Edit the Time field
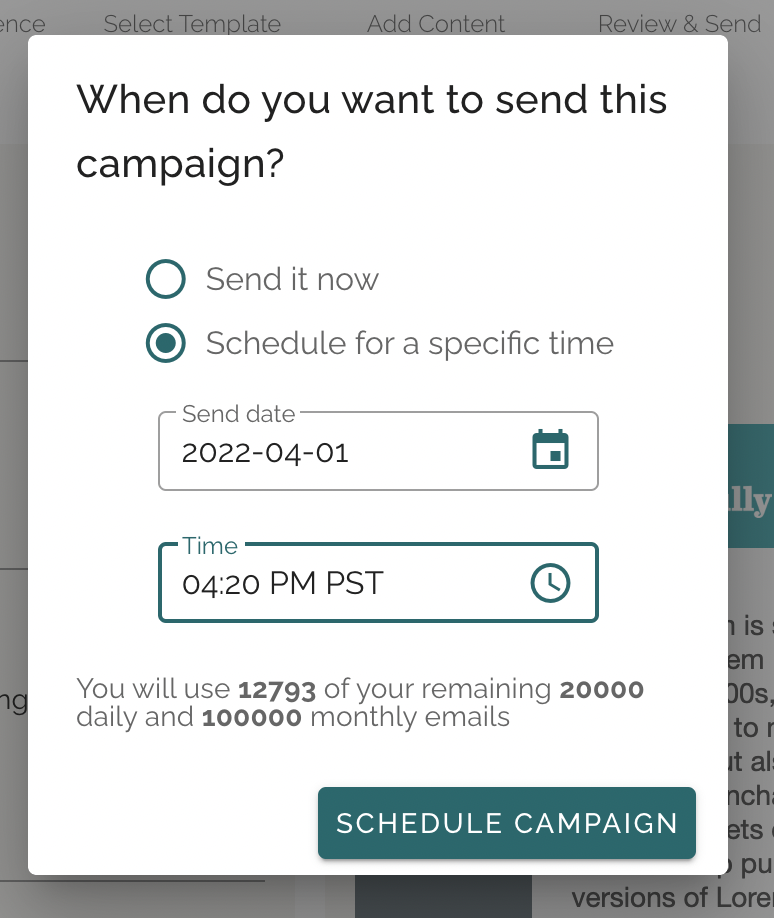774x918 pixels. (340, 583)
